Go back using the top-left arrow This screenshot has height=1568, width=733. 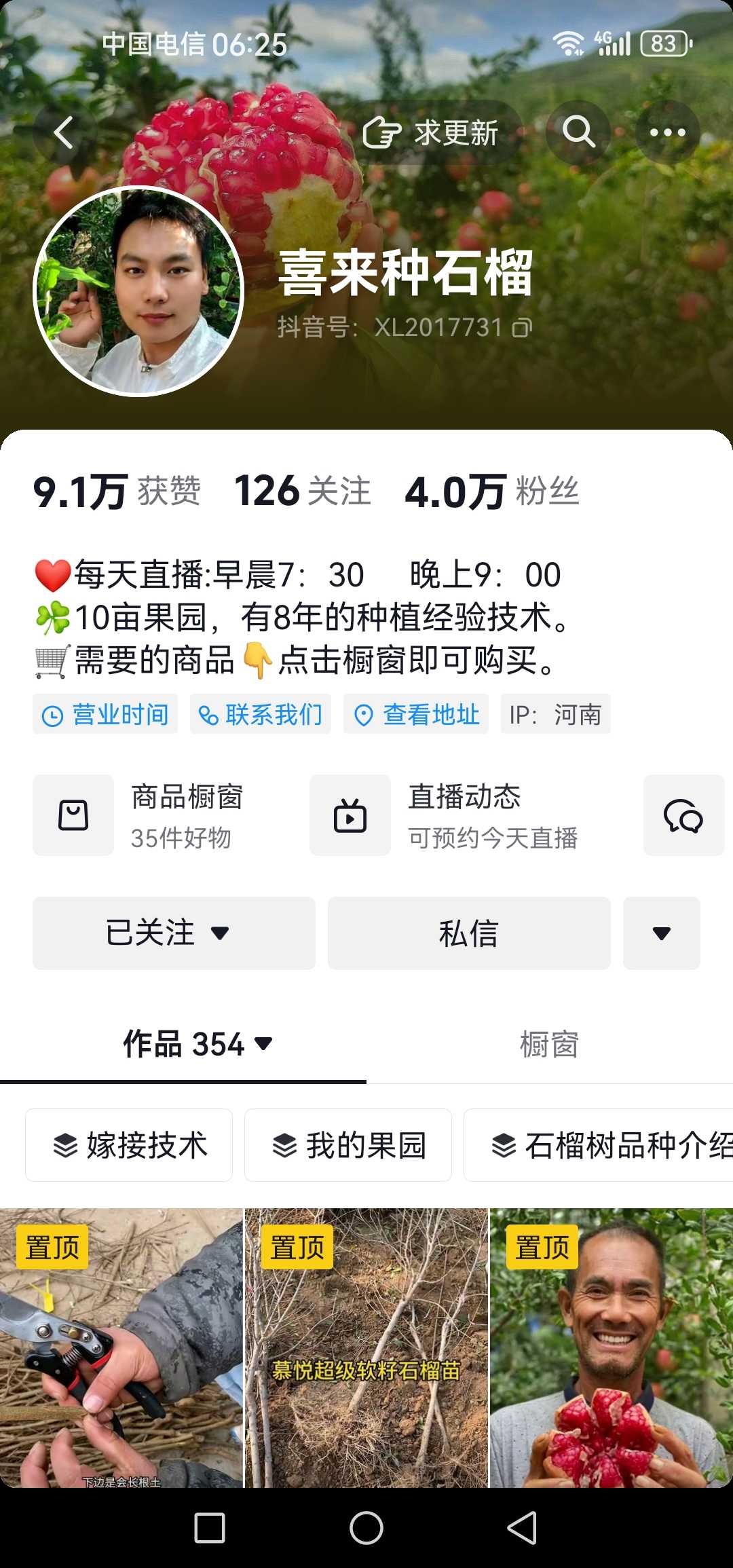click(64, 132)
